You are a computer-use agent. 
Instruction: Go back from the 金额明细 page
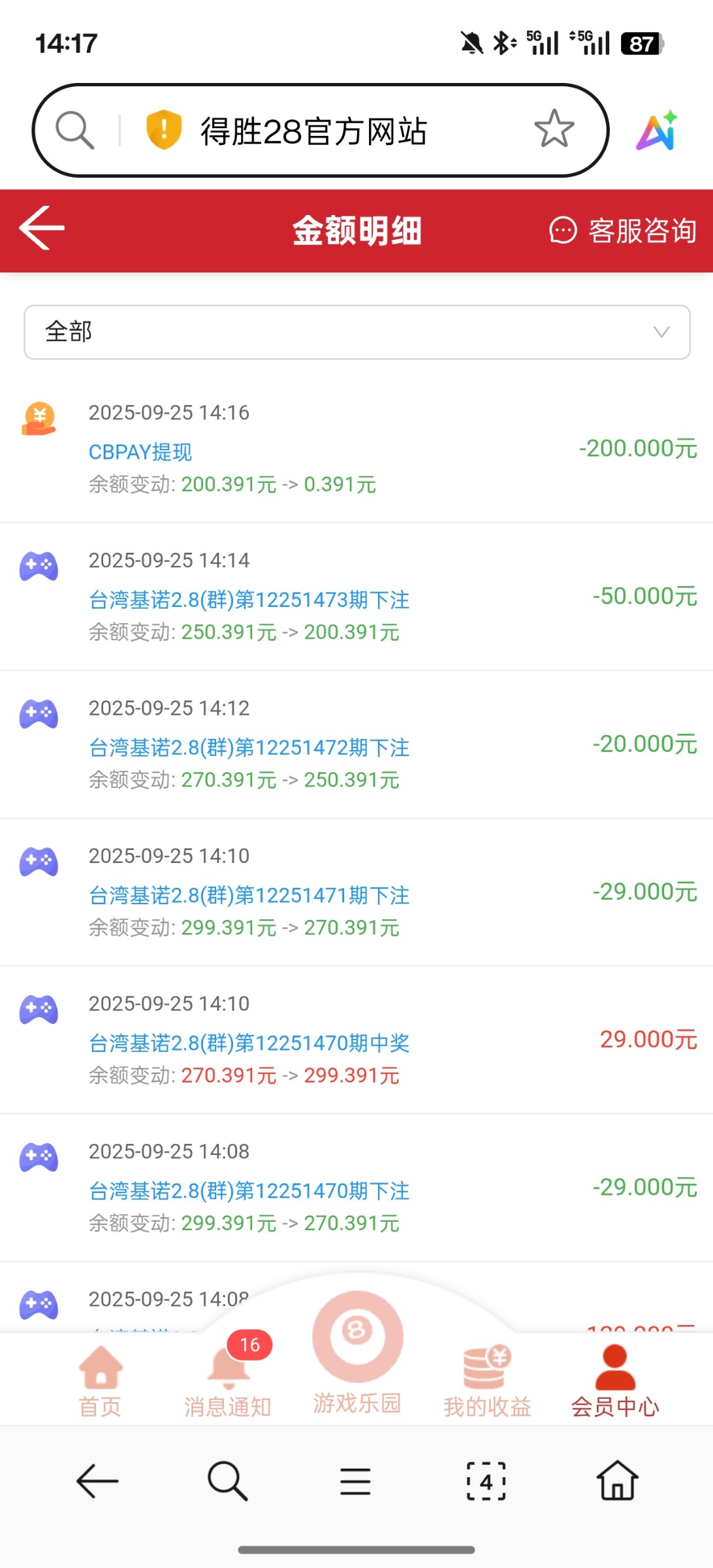point(42,228)
